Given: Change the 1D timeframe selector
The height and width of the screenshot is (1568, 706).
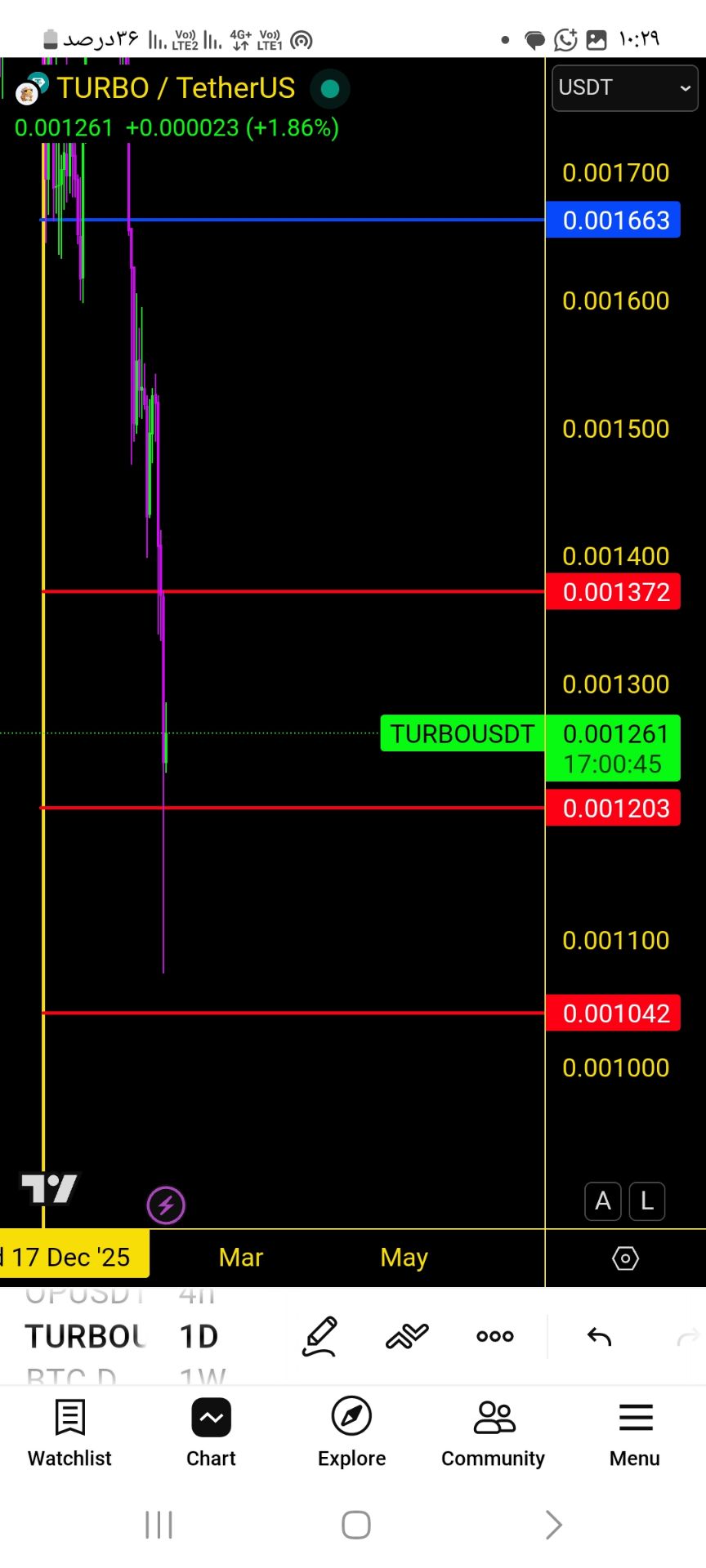Looking at the screenshot, I should pyautogui.click(x=199, y=1336).
